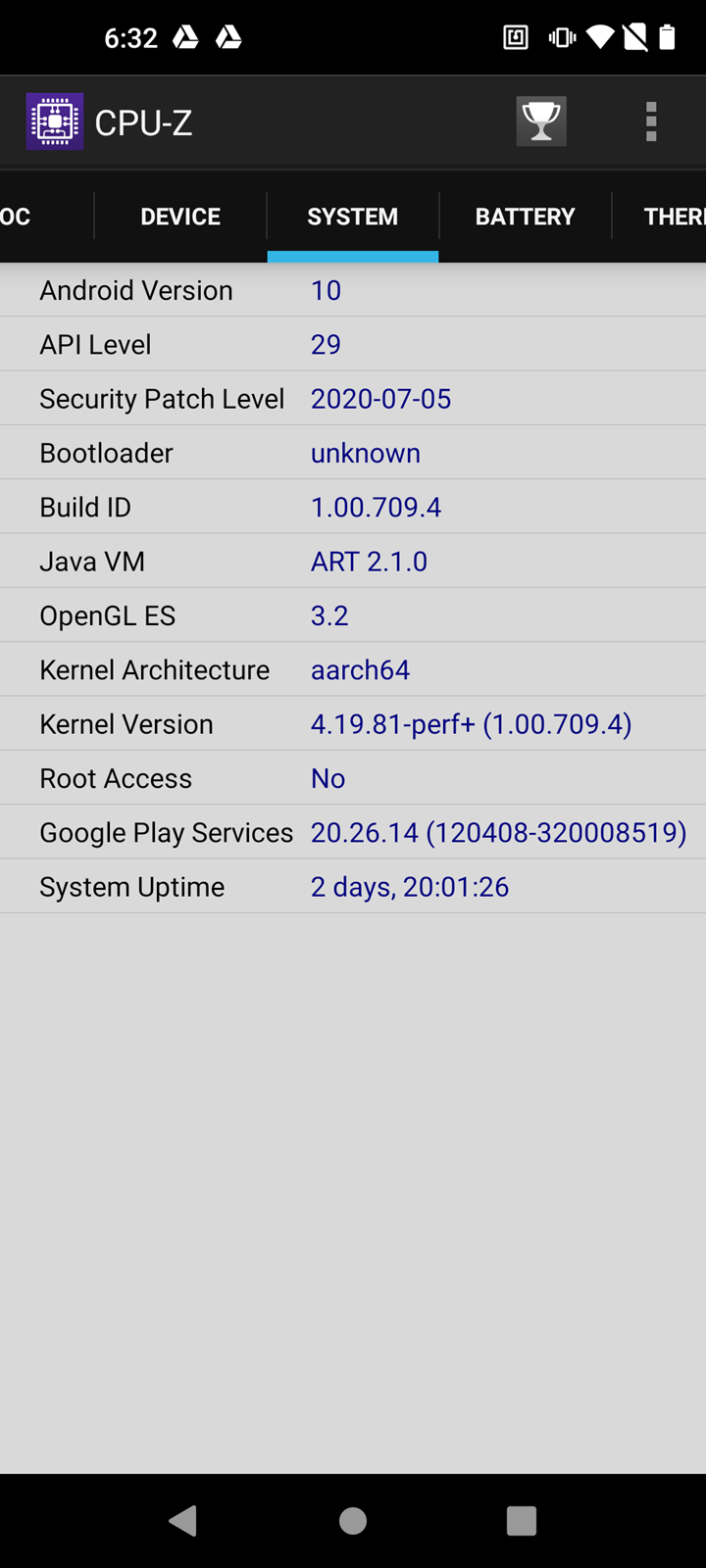Go back using the navigation bar
The height and width of the screenshot is (1568, 706).
tap(183, 1520)
